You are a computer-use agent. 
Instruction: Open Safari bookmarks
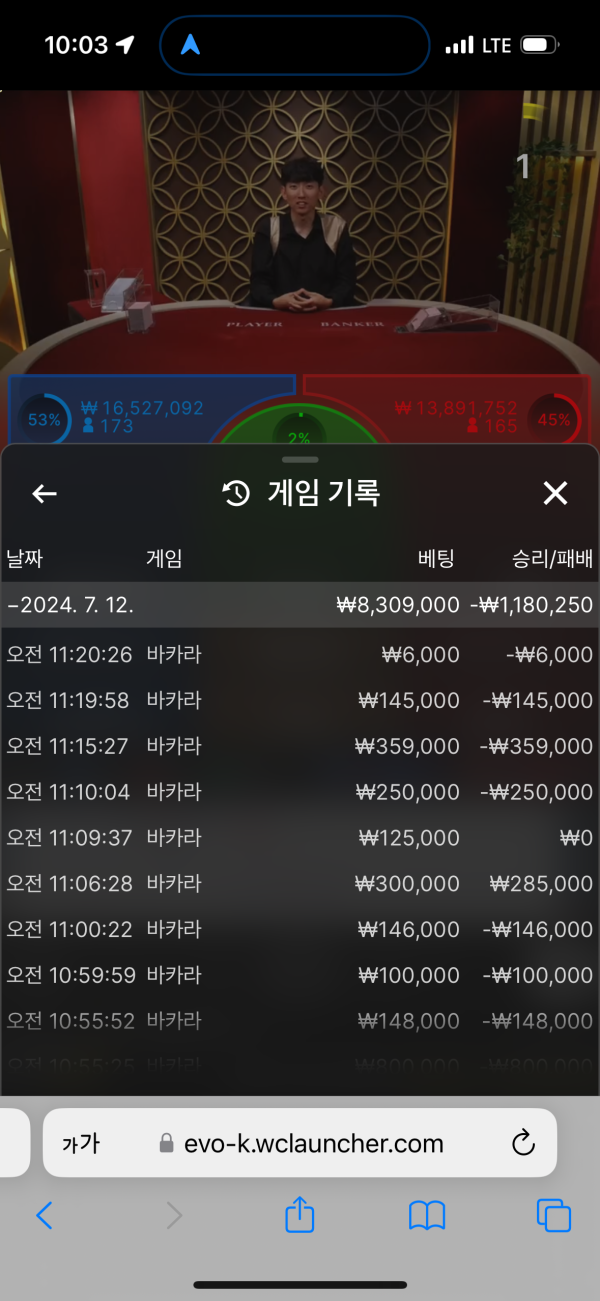[427, 1215]
